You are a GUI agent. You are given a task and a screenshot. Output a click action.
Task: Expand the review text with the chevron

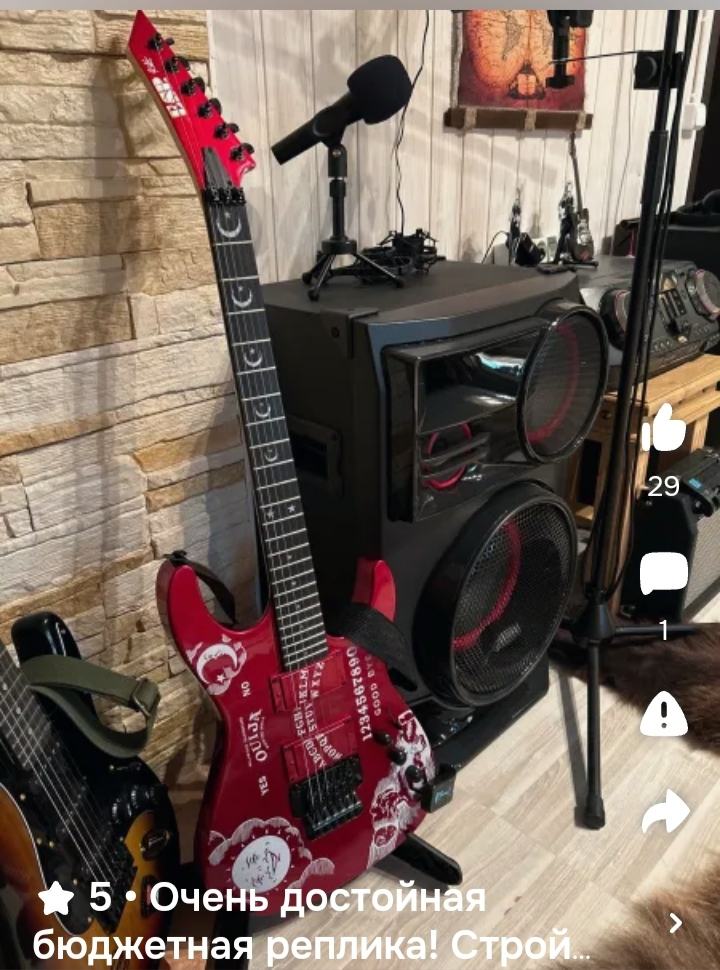676,923
